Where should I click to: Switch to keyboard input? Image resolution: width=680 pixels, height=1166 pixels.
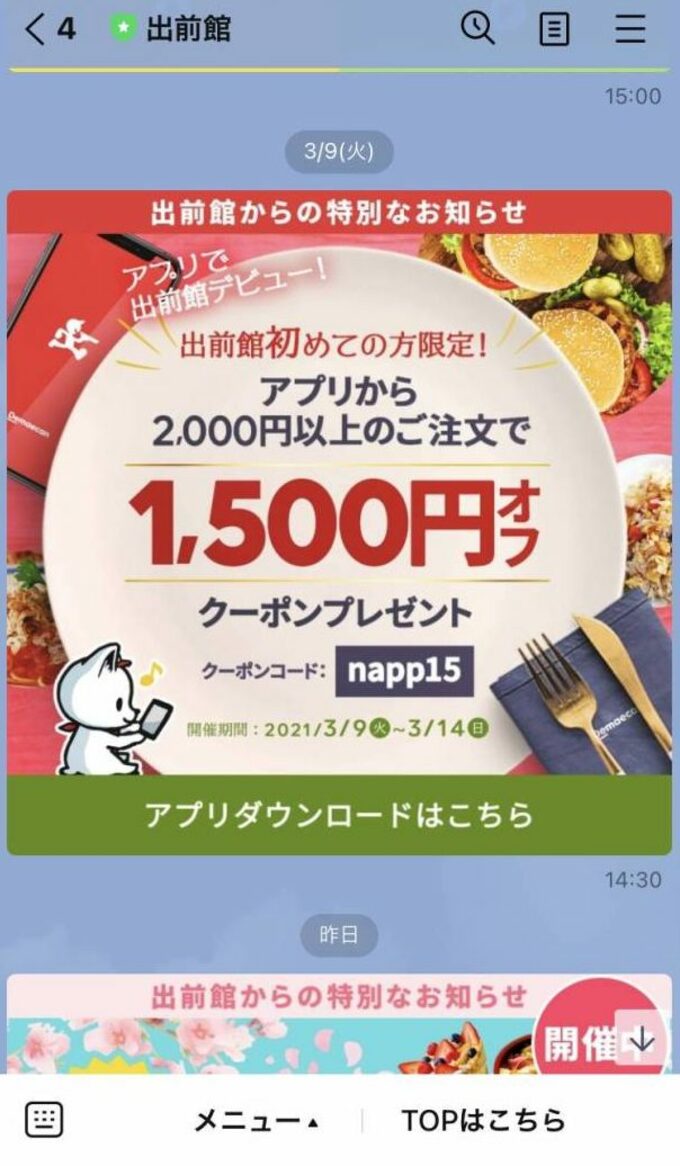click(x=44, y=1119)
